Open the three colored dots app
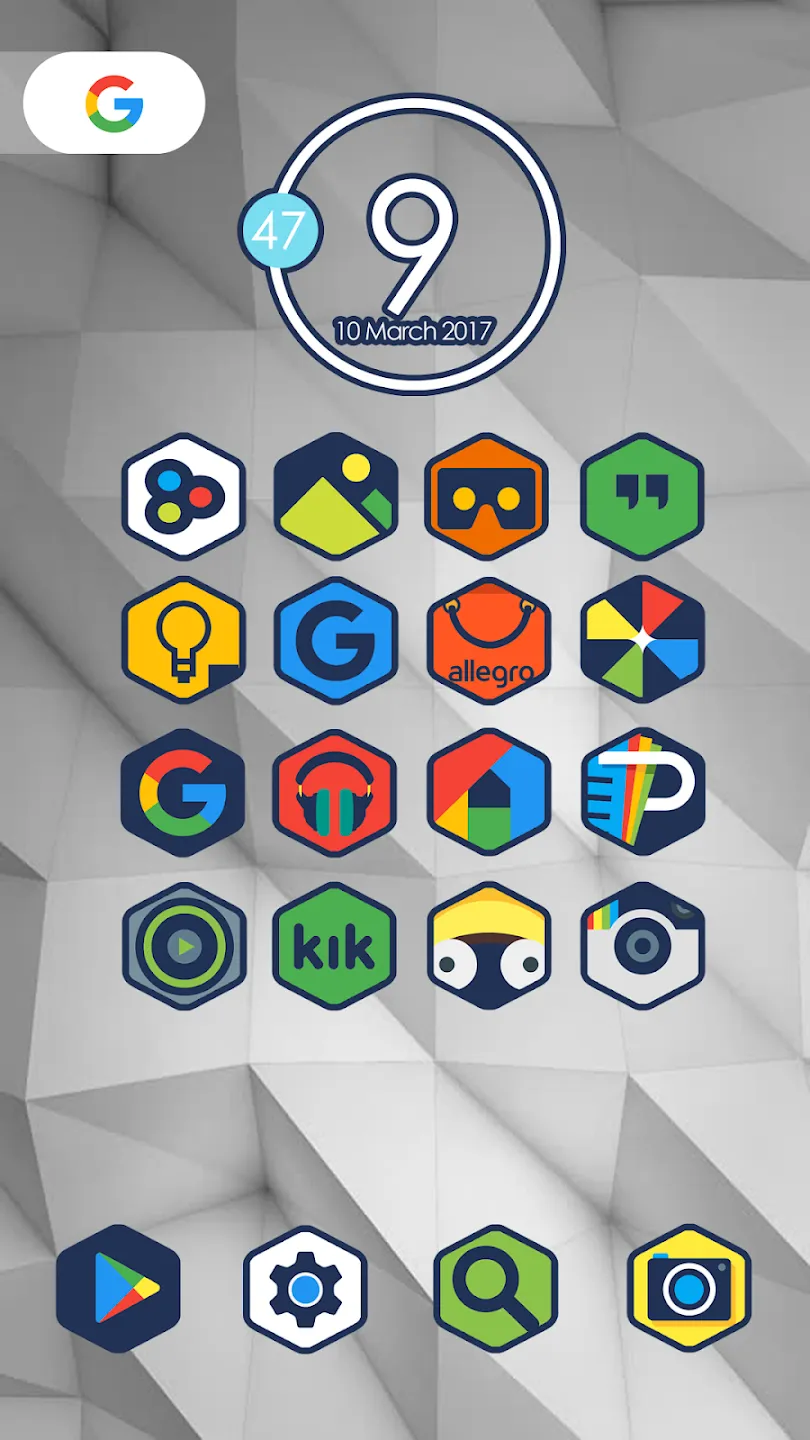This screenshot has width=810, height=1440. tap(183, 496)
